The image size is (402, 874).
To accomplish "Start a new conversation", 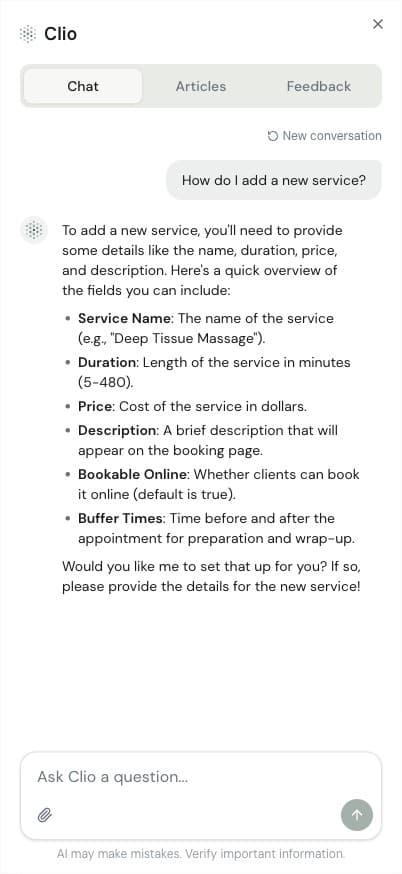I will (x=324, y=136).
